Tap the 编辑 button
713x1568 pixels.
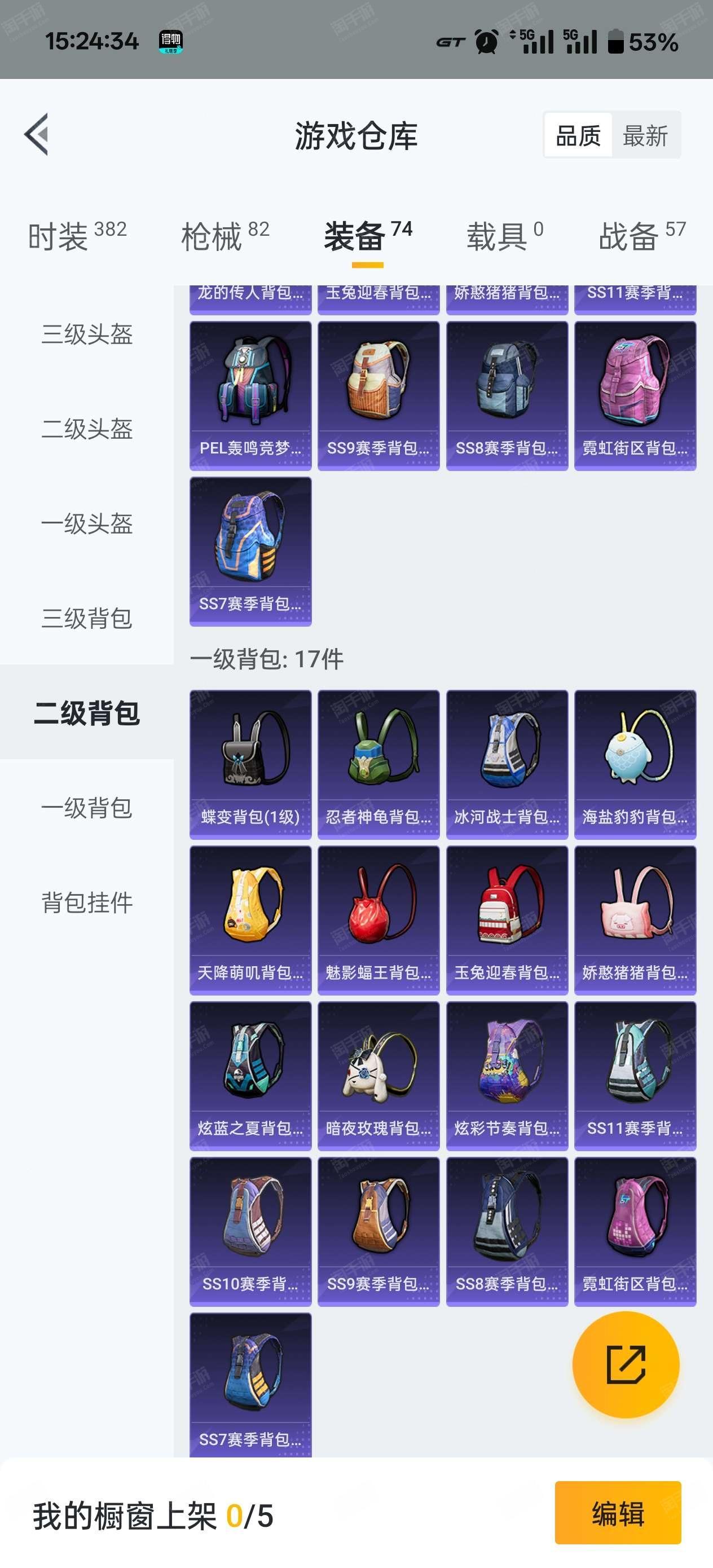tap(618, 1513)
